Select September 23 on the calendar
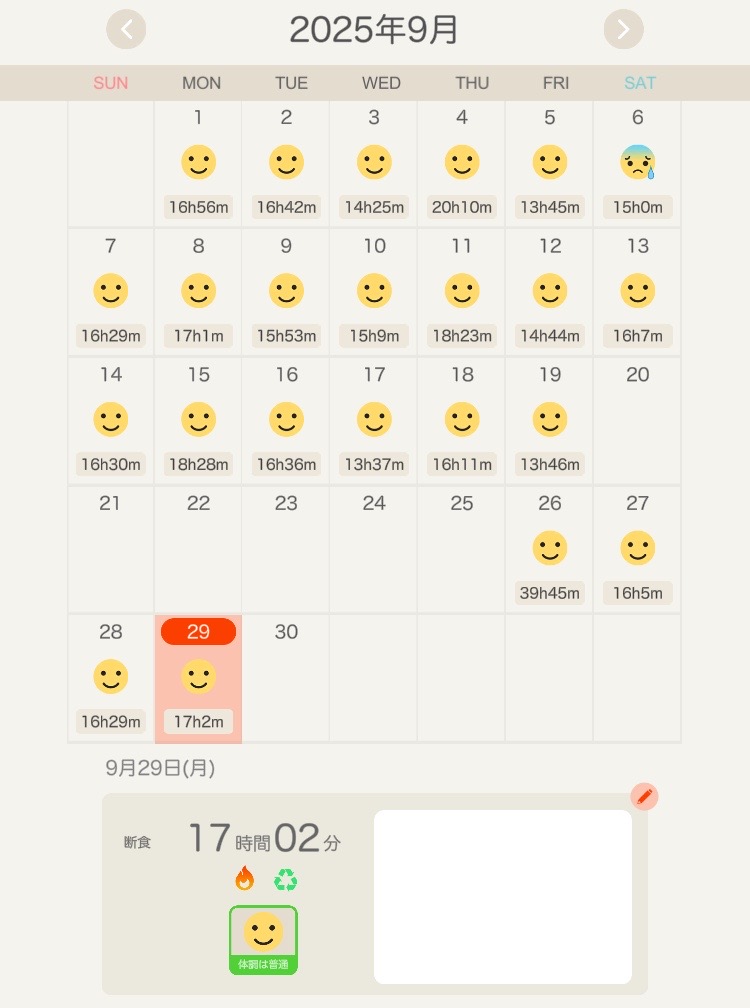The height and width of the screenshot is (1008, 750). [x=286, y=549]
